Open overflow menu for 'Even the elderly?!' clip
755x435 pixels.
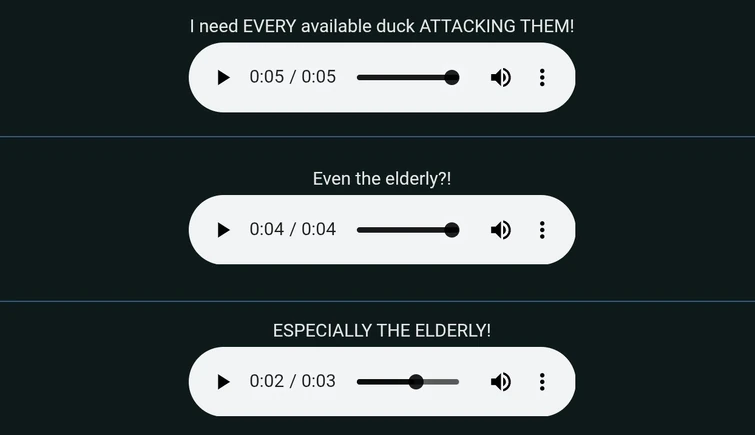542,230
